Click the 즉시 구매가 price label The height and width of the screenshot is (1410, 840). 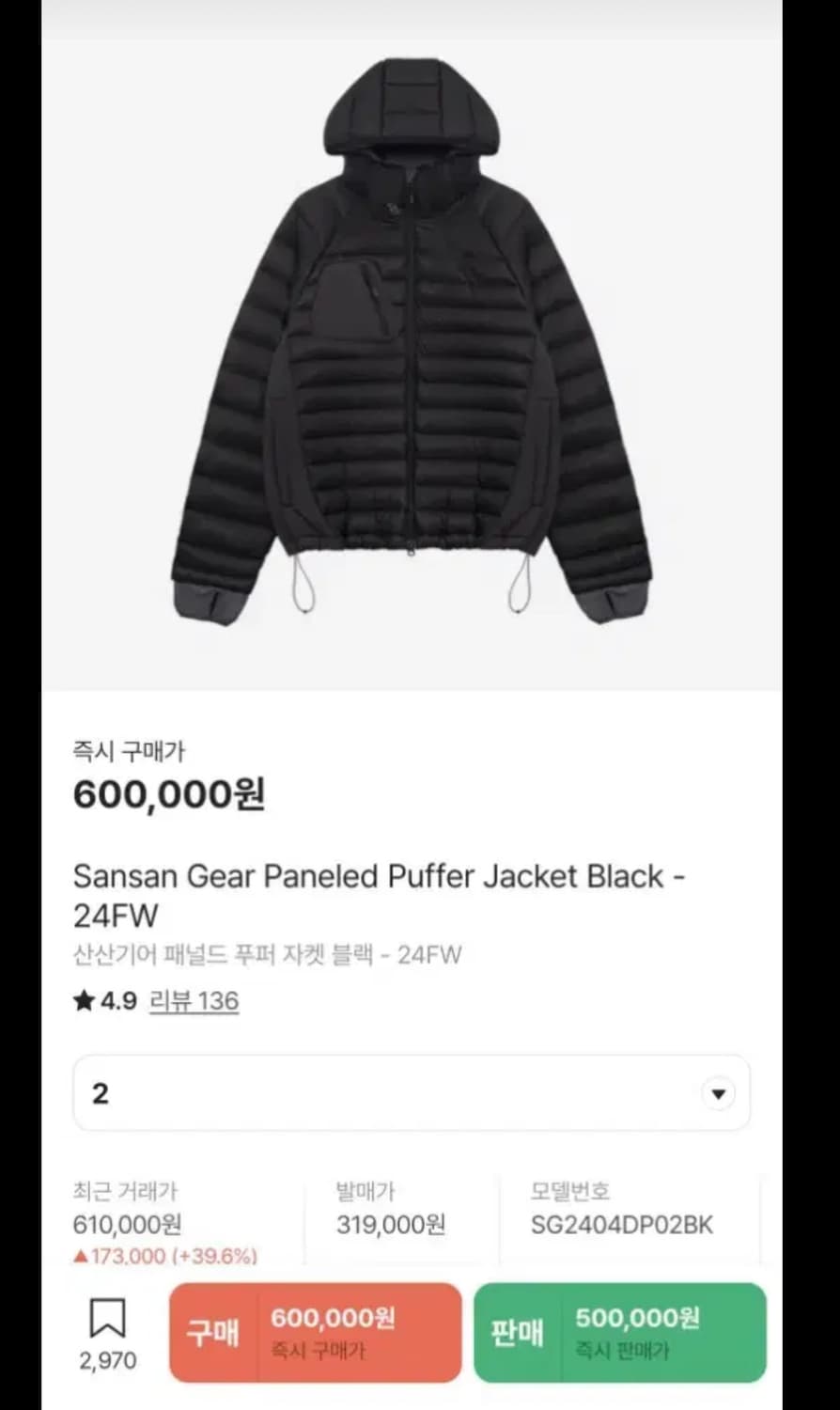click(x=127, y=750)
